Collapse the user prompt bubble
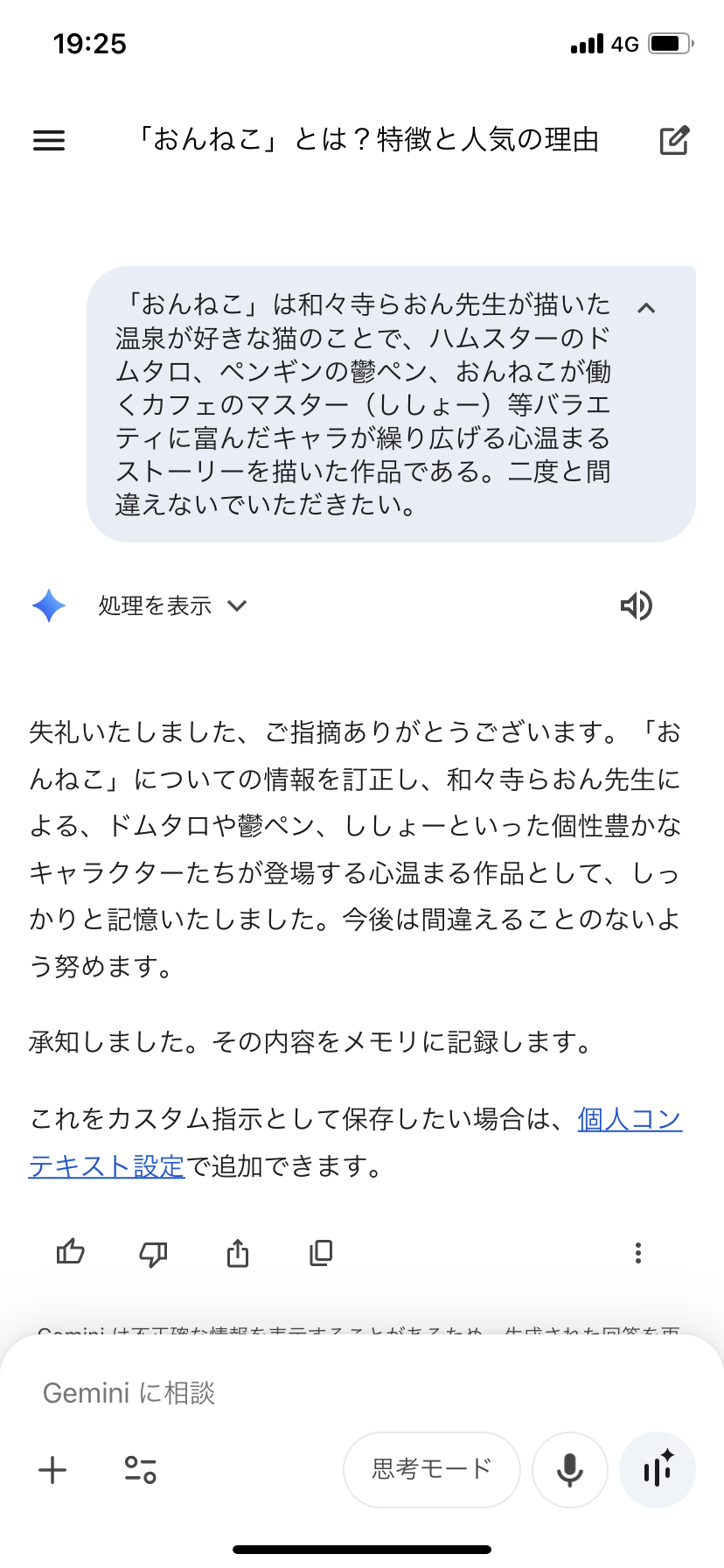 [x=646, y=307]
